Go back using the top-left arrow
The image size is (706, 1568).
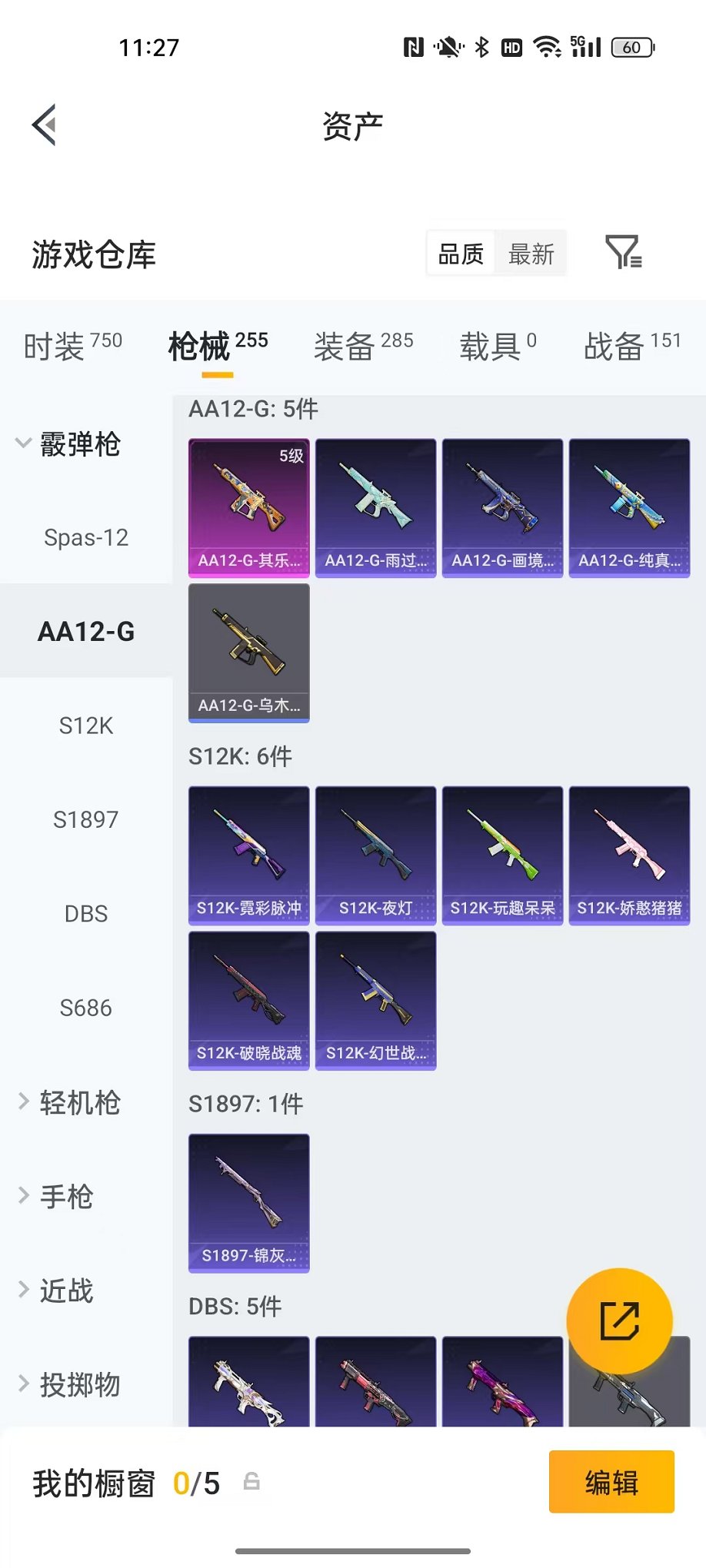pyautogui.click(x=45, y=125)
